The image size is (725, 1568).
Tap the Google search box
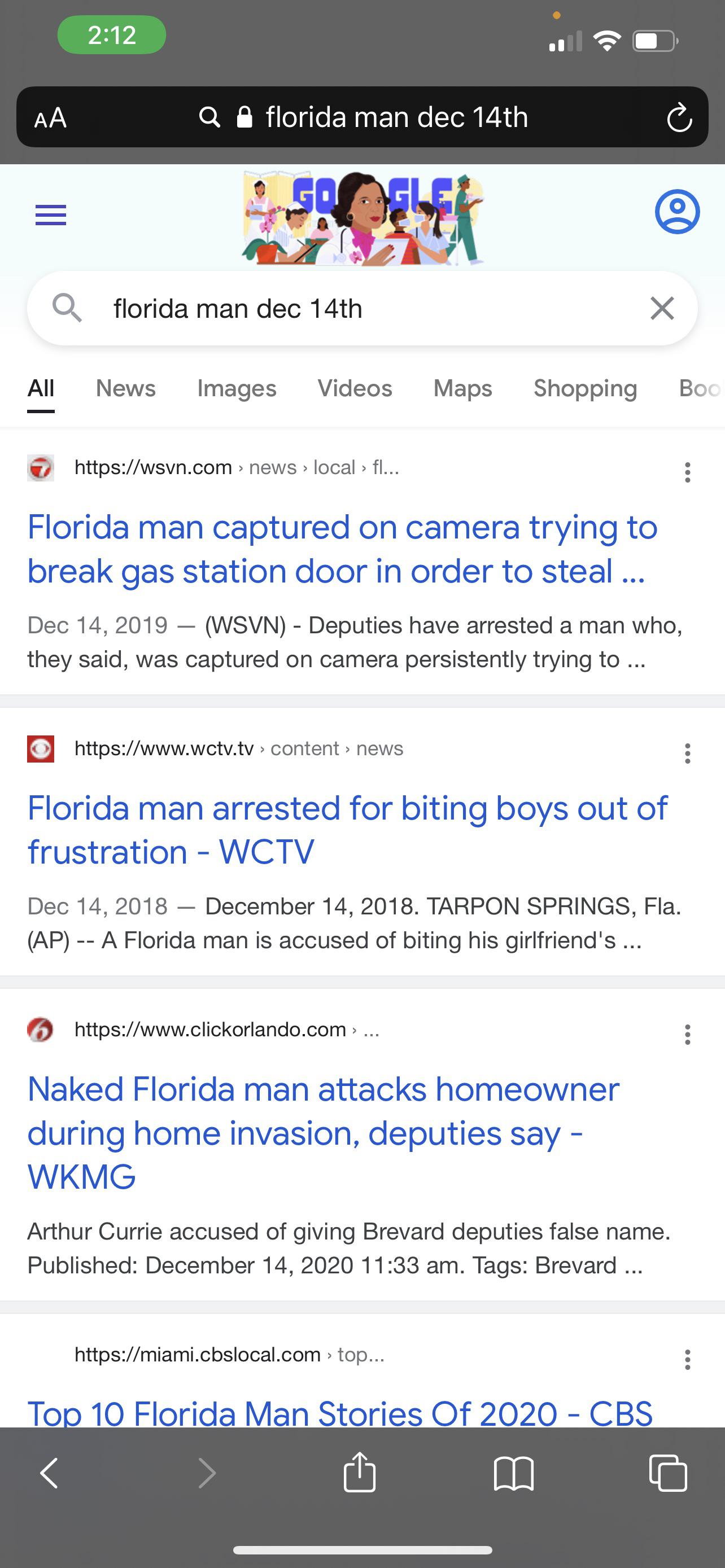pyautogui.click(x=365, y=309)
